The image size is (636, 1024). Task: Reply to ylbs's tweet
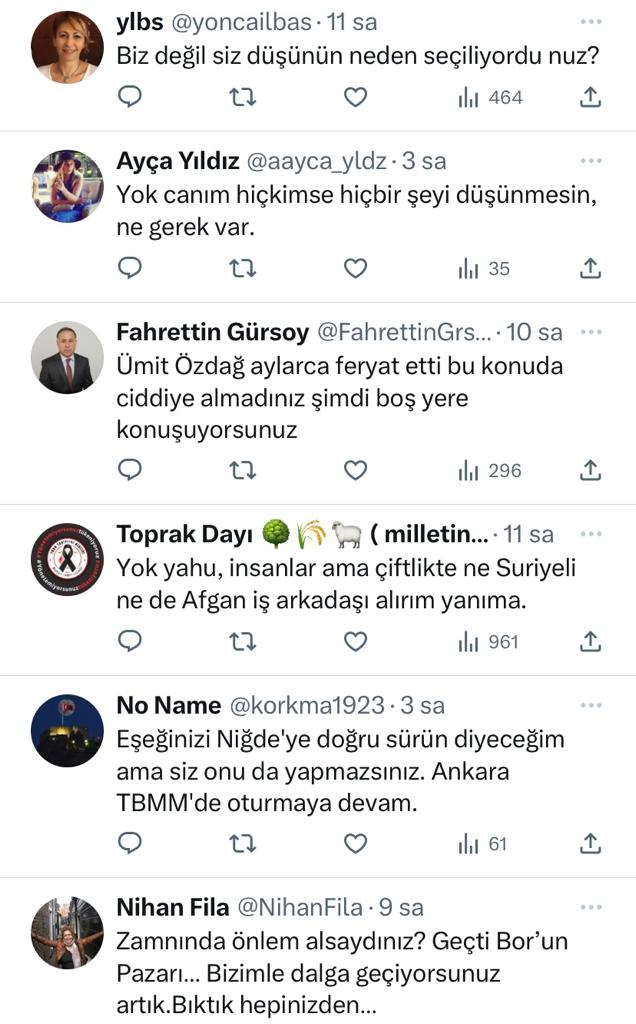(x=130, y=97)
